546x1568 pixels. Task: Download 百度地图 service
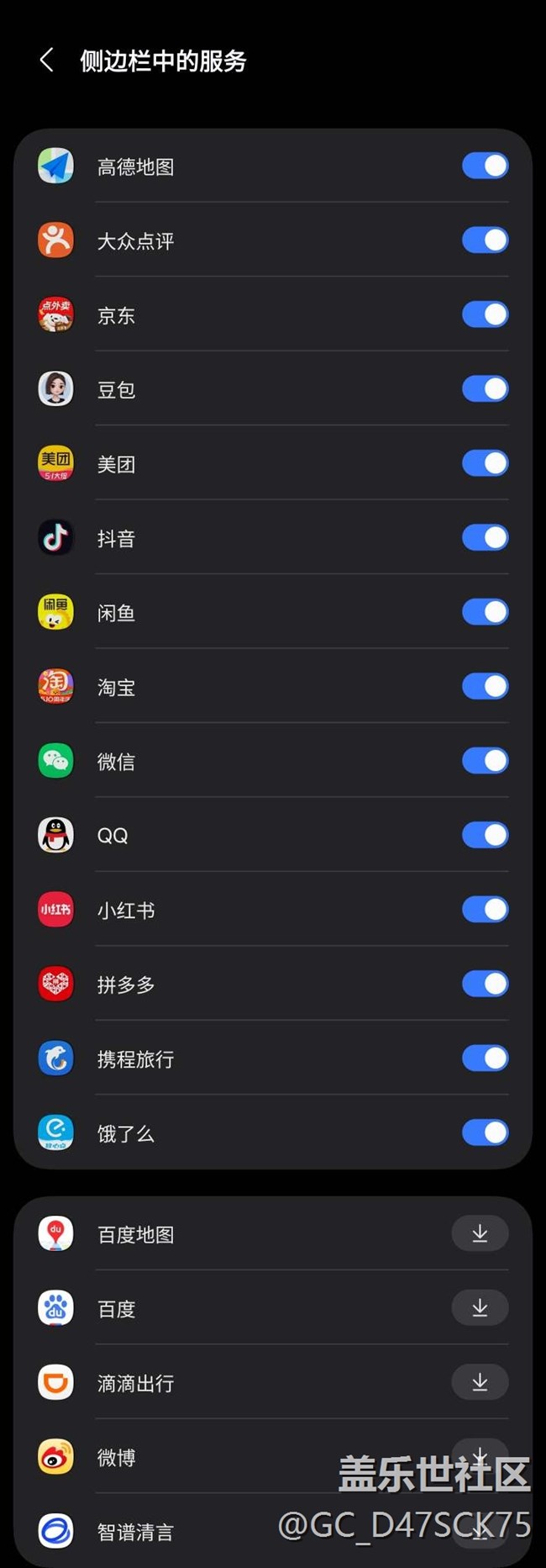tap(480, 1233)
